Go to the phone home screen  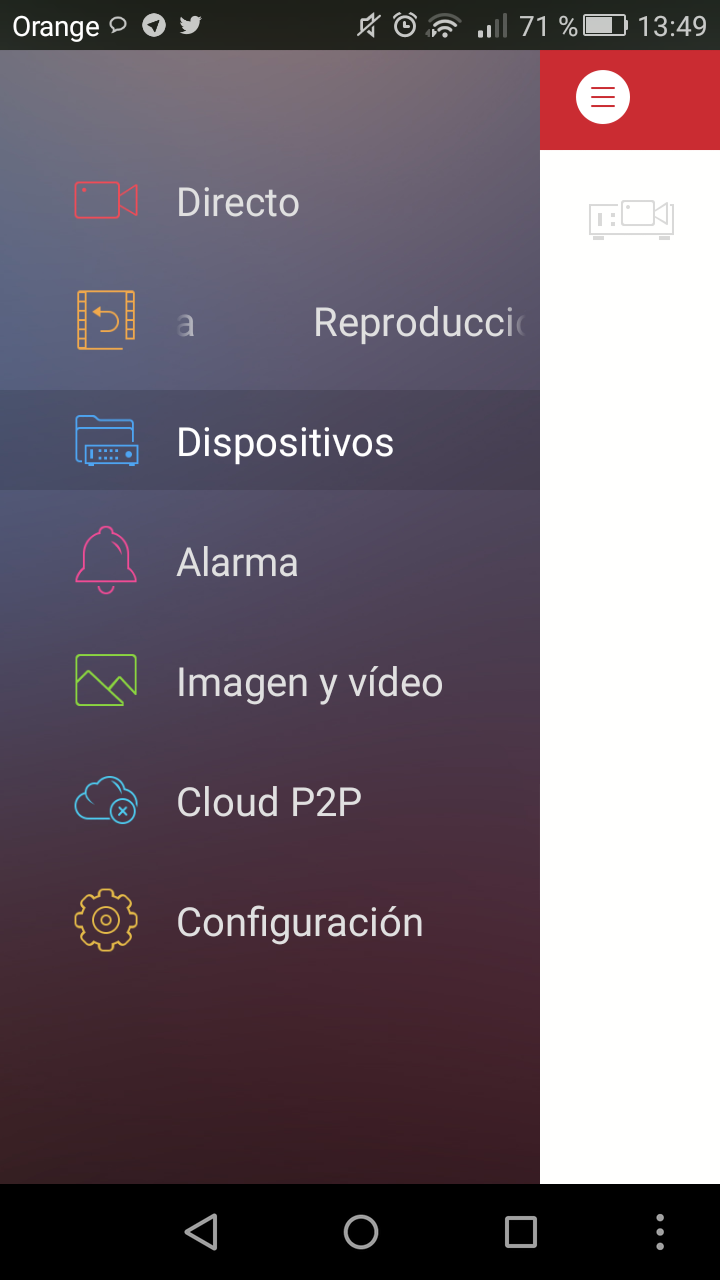(361, 1232)
